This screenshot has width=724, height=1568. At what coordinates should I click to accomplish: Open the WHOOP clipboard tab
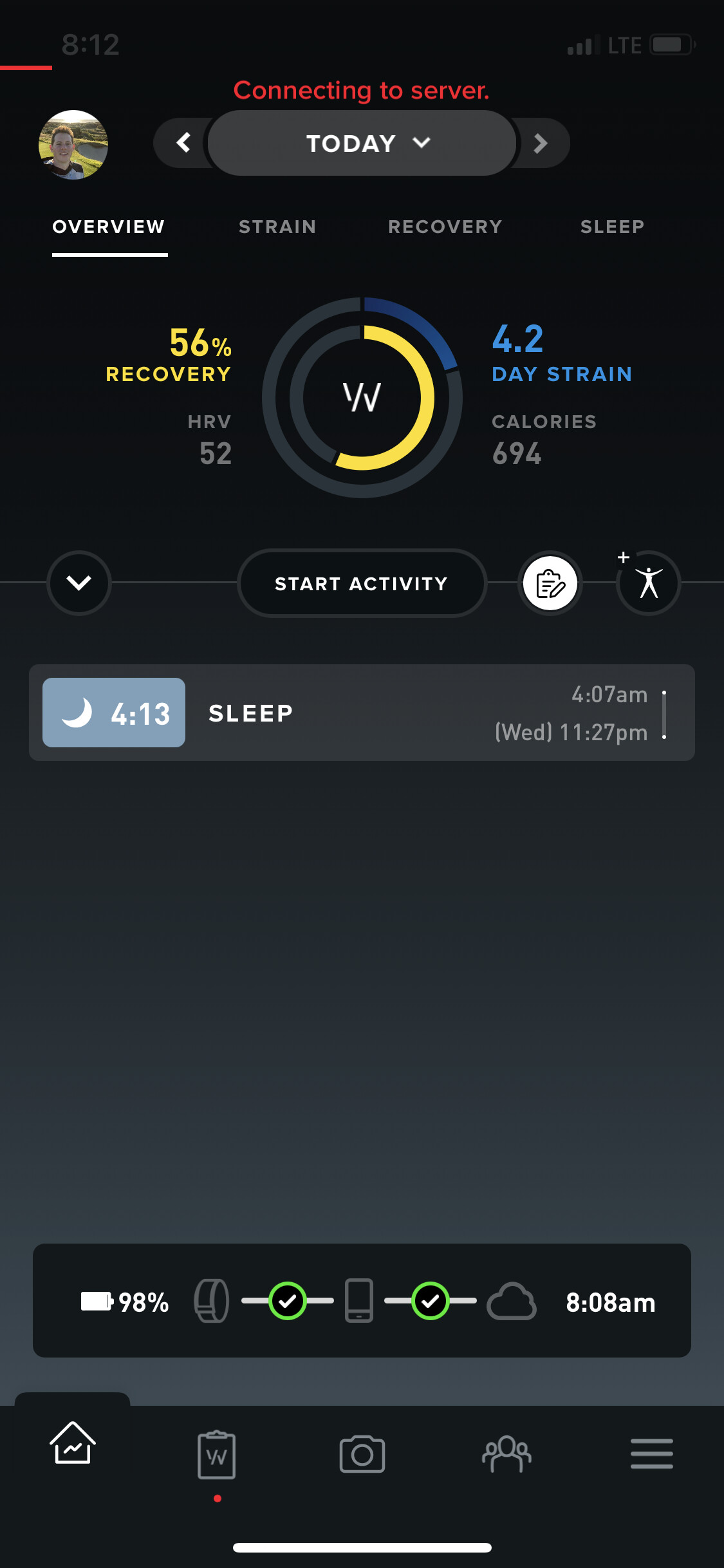click(217, 1455)
